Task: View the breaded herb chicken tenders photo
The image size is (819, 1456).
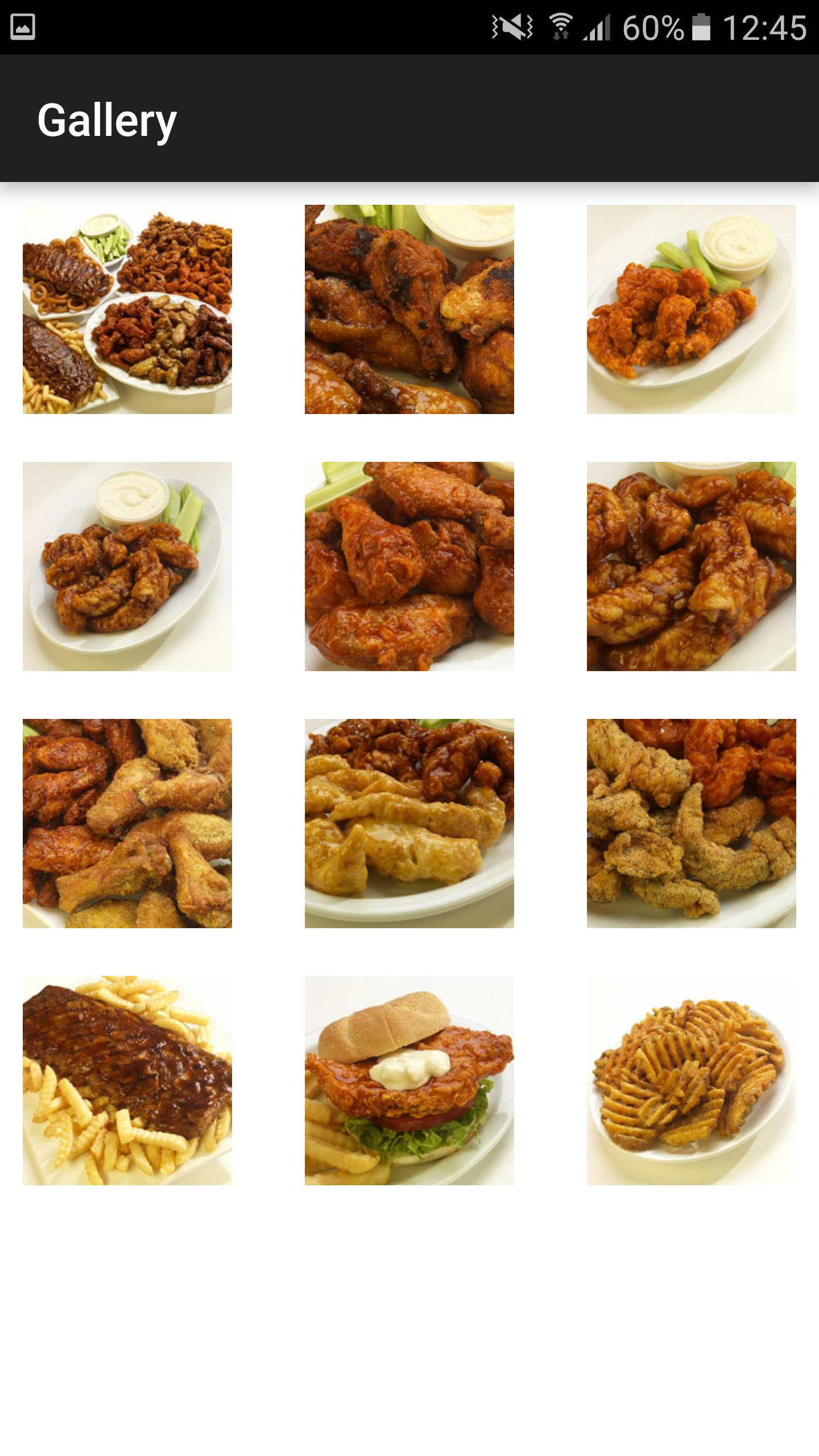Action: (692, 824)
